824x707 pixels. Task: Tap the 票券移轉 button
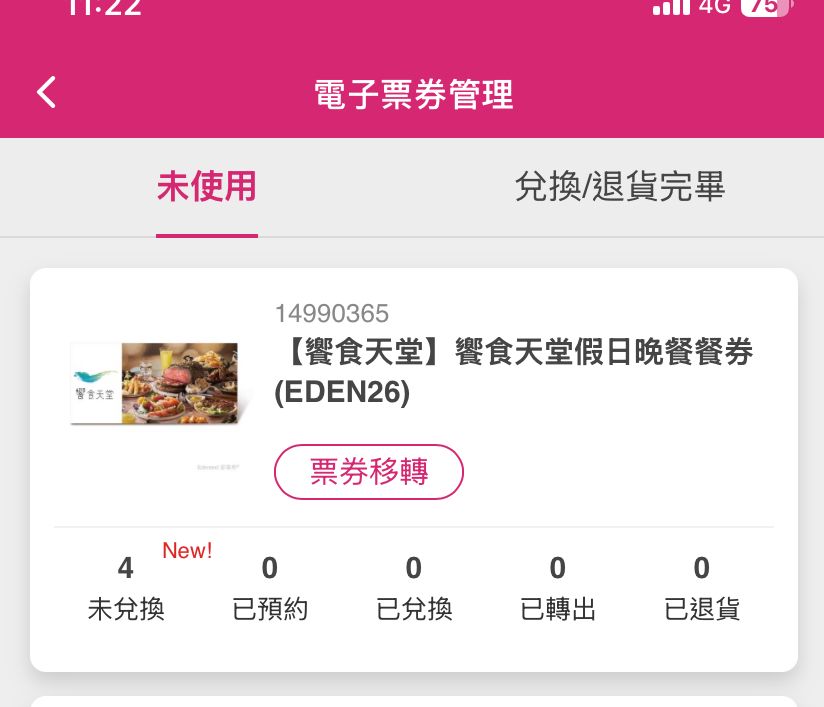click(x=368, y=472)
